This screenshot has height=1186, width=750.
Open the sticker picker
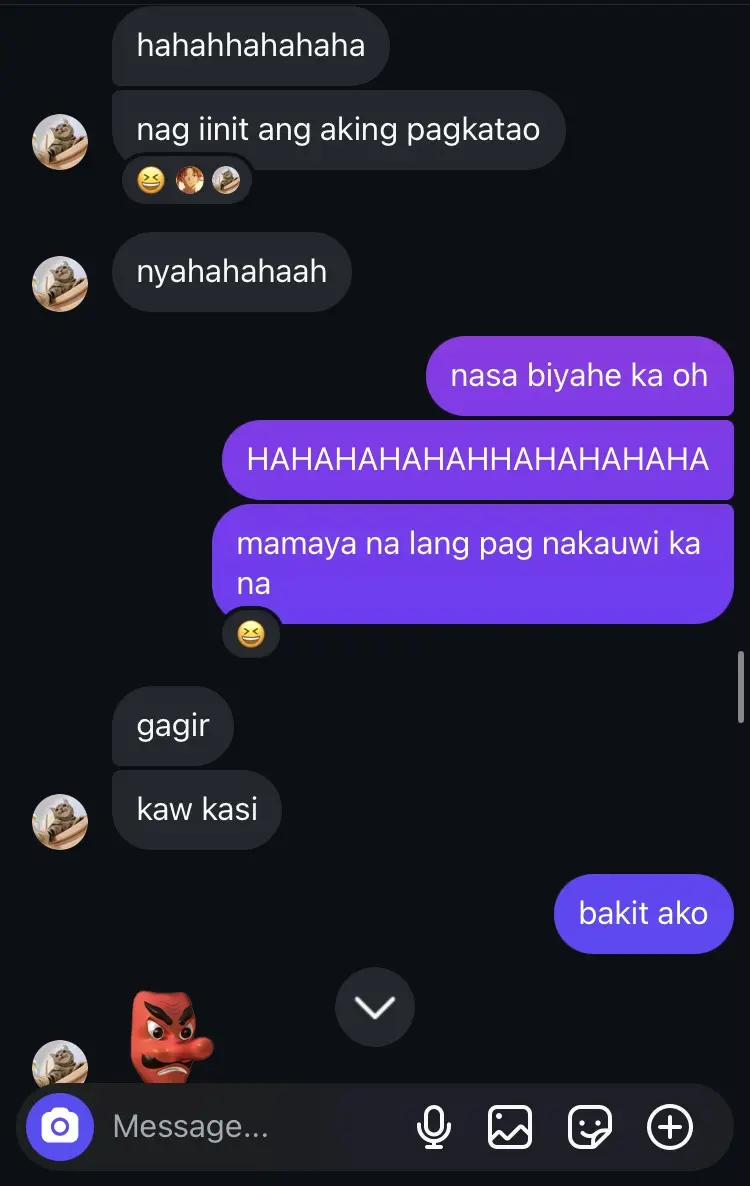pos(589,1128)
